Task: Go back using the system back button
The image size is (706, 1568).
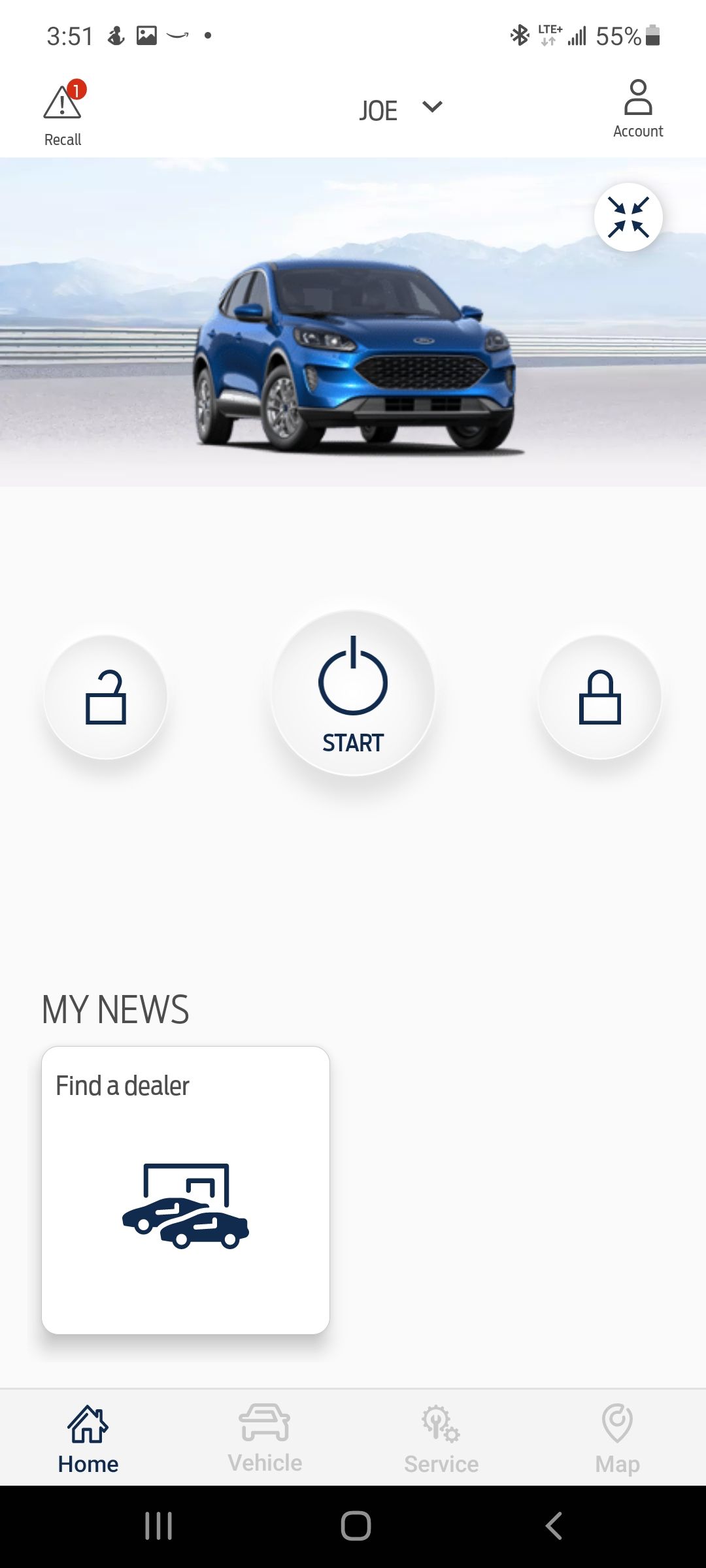Action: pos(553,1526)
